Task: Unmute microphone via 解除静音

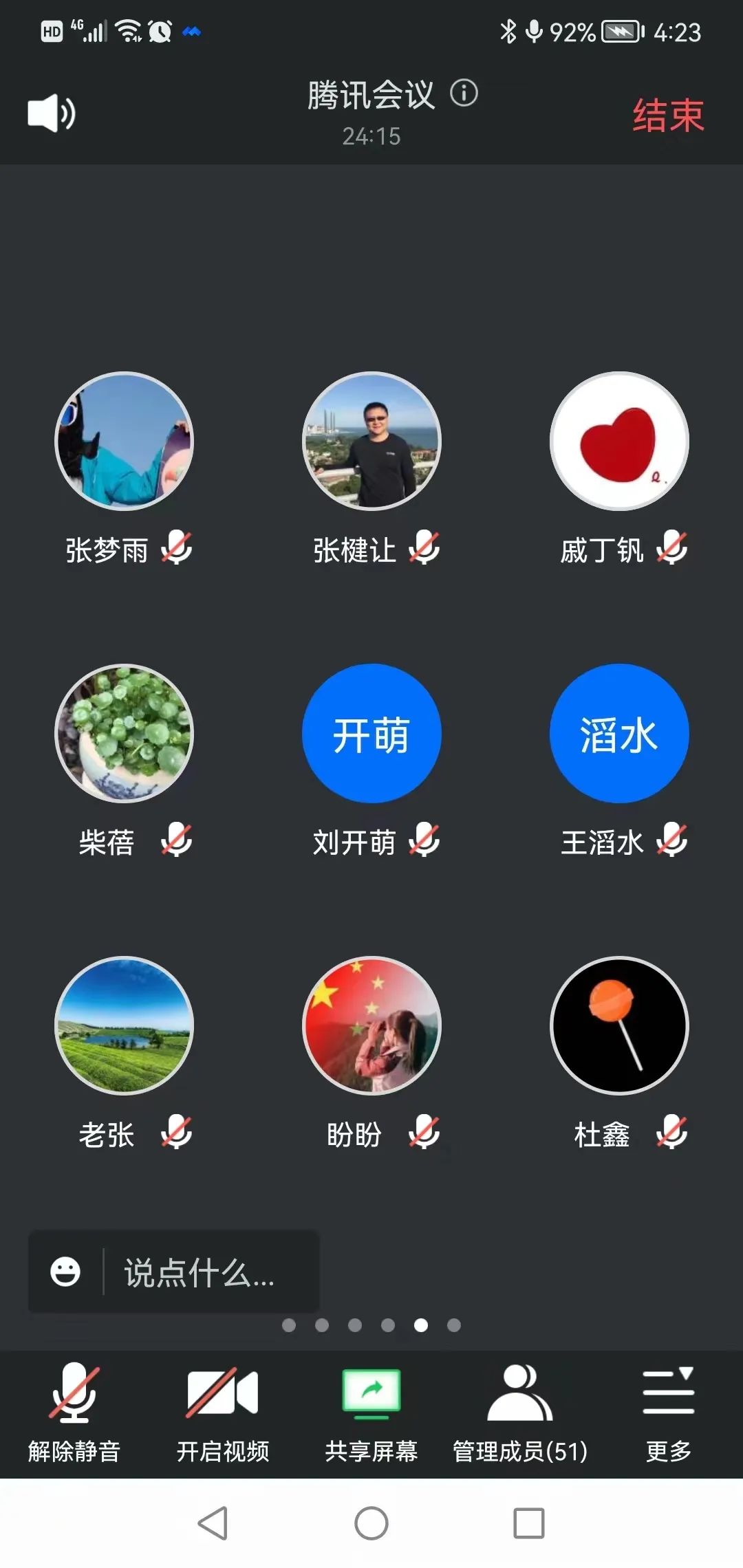Action: 74,1411
